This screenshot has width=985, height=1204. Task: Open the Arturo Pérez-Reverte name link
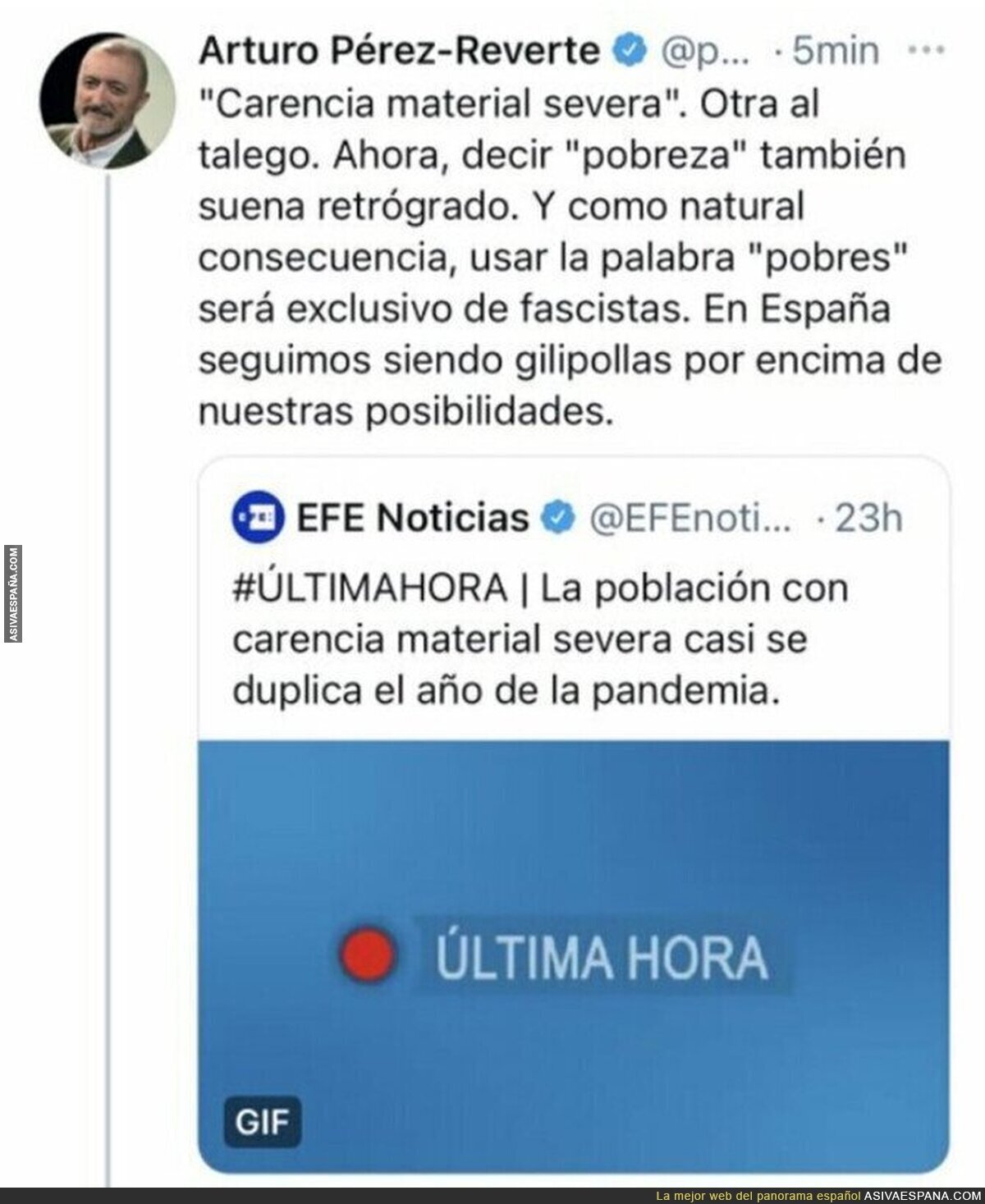[400, 51]
